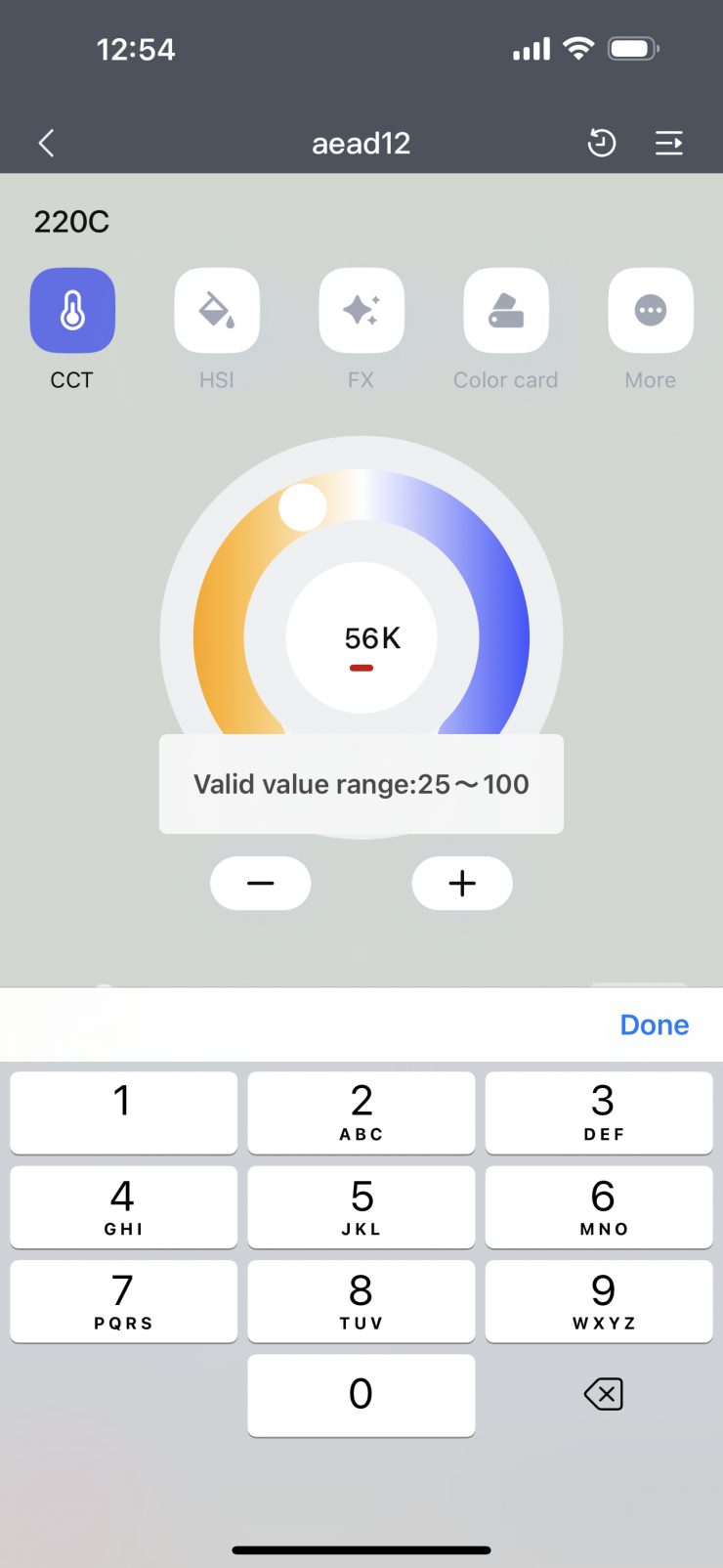Go back using the top-left arrow
The image size is (723, 1568).
pos(46,144)
